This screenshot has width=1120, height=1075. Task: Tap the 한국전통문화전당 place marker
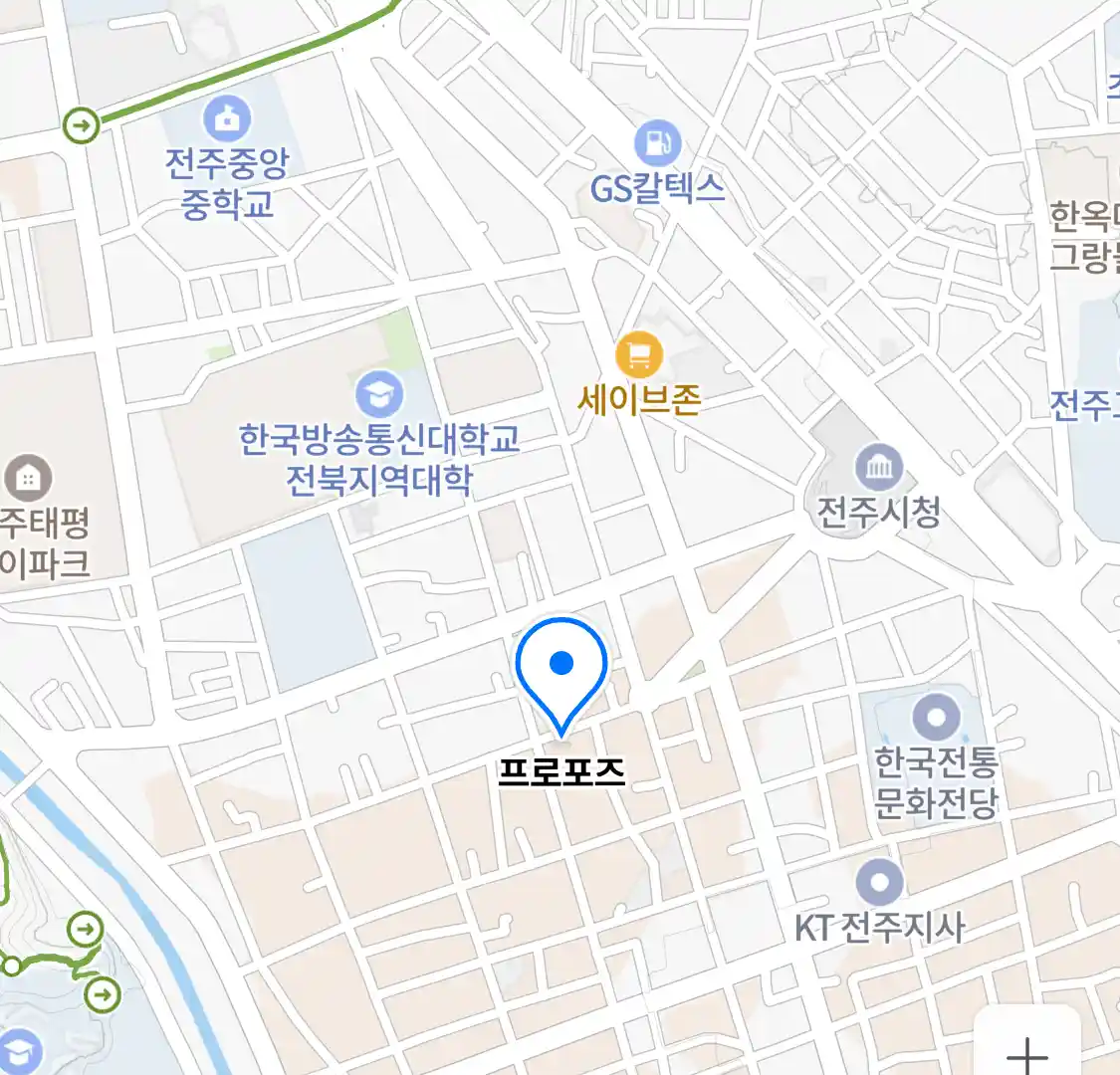[936, 717]
